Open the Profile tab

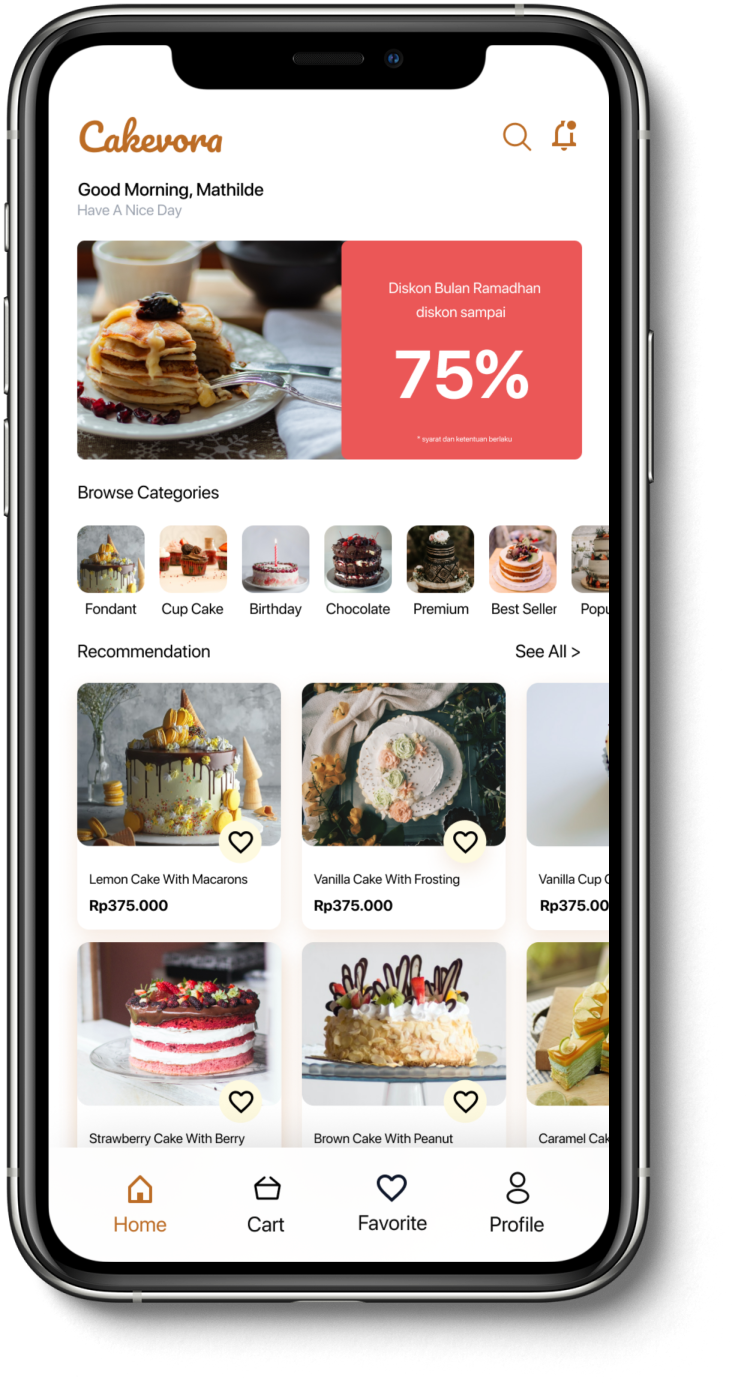[517, 1204]
